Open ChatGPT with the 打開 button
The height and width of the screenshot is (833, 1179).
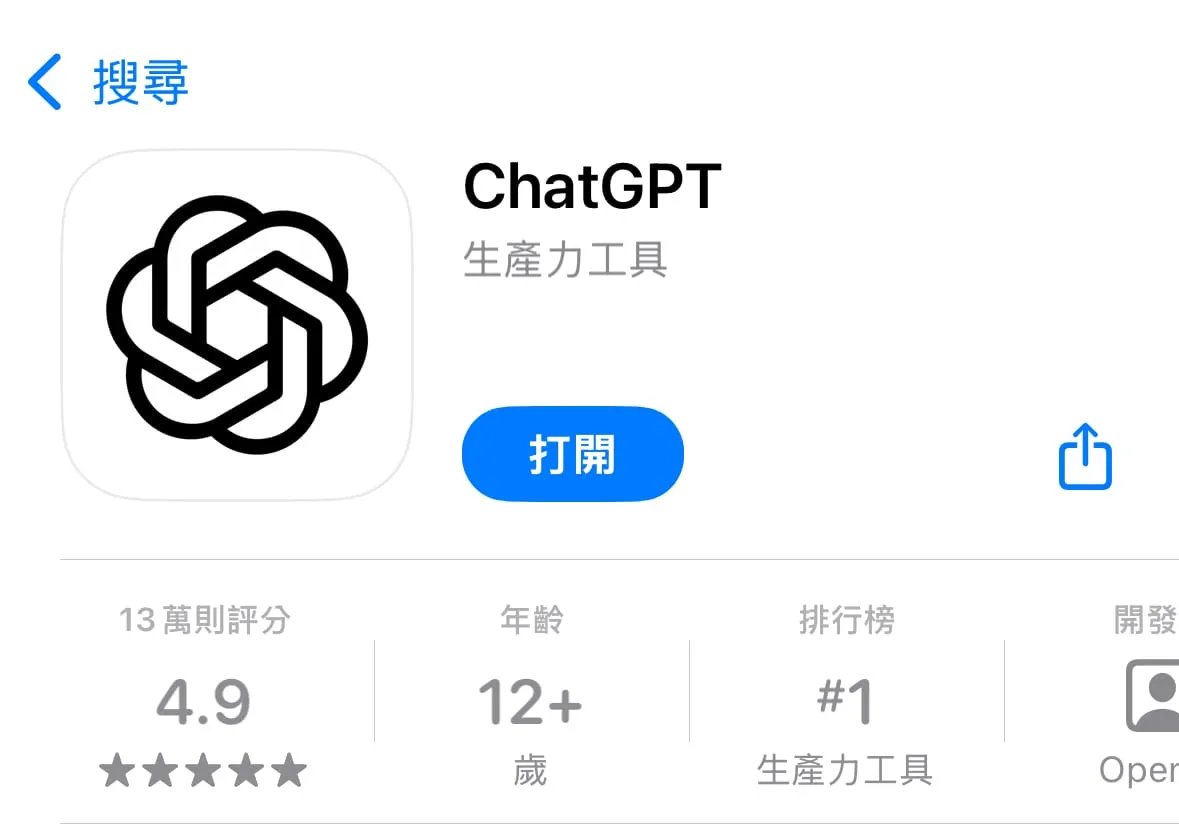pyautogui.click(x=572, y=454)
